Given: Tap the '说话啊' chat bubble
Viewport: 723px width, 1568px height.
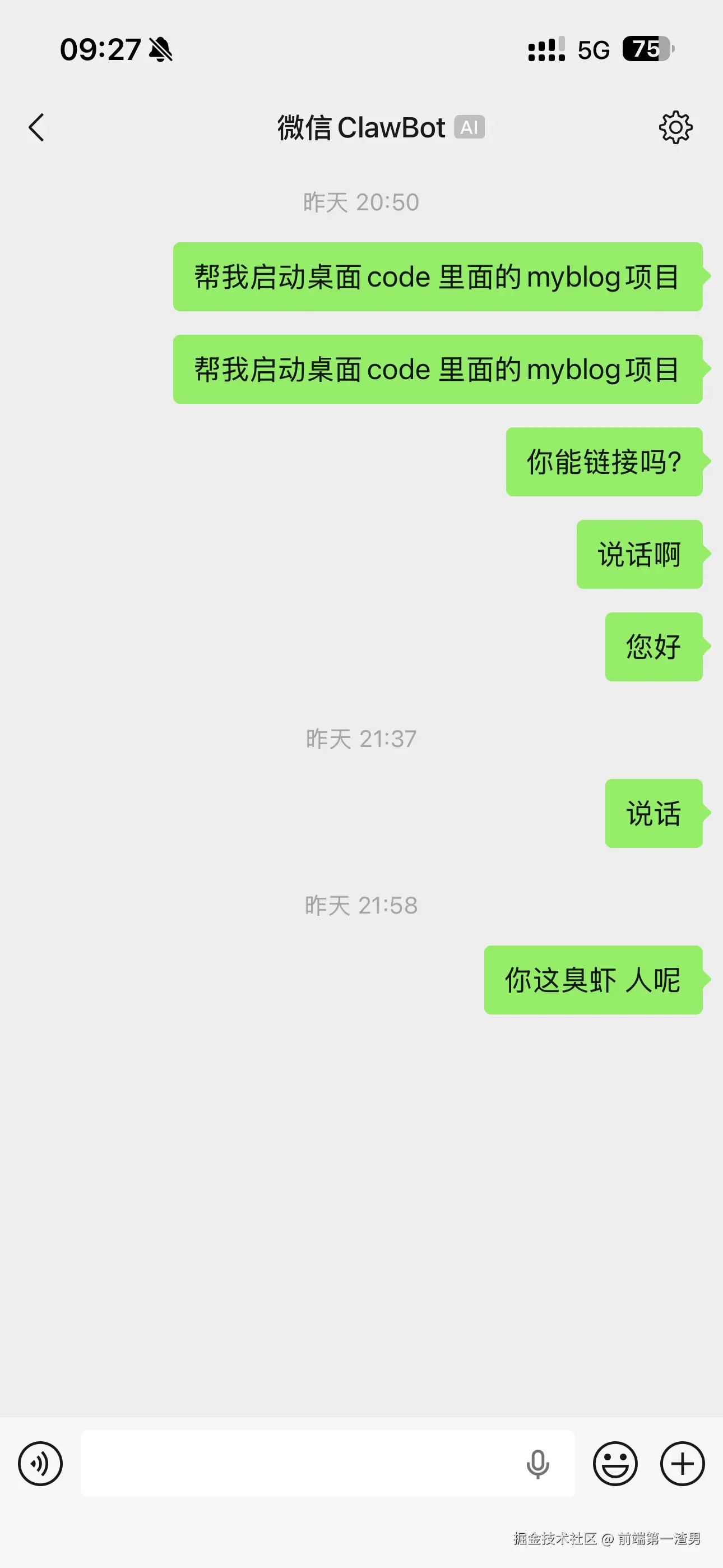Looking at the screenshot, I should pyautogui.click(x=638, y=555).
